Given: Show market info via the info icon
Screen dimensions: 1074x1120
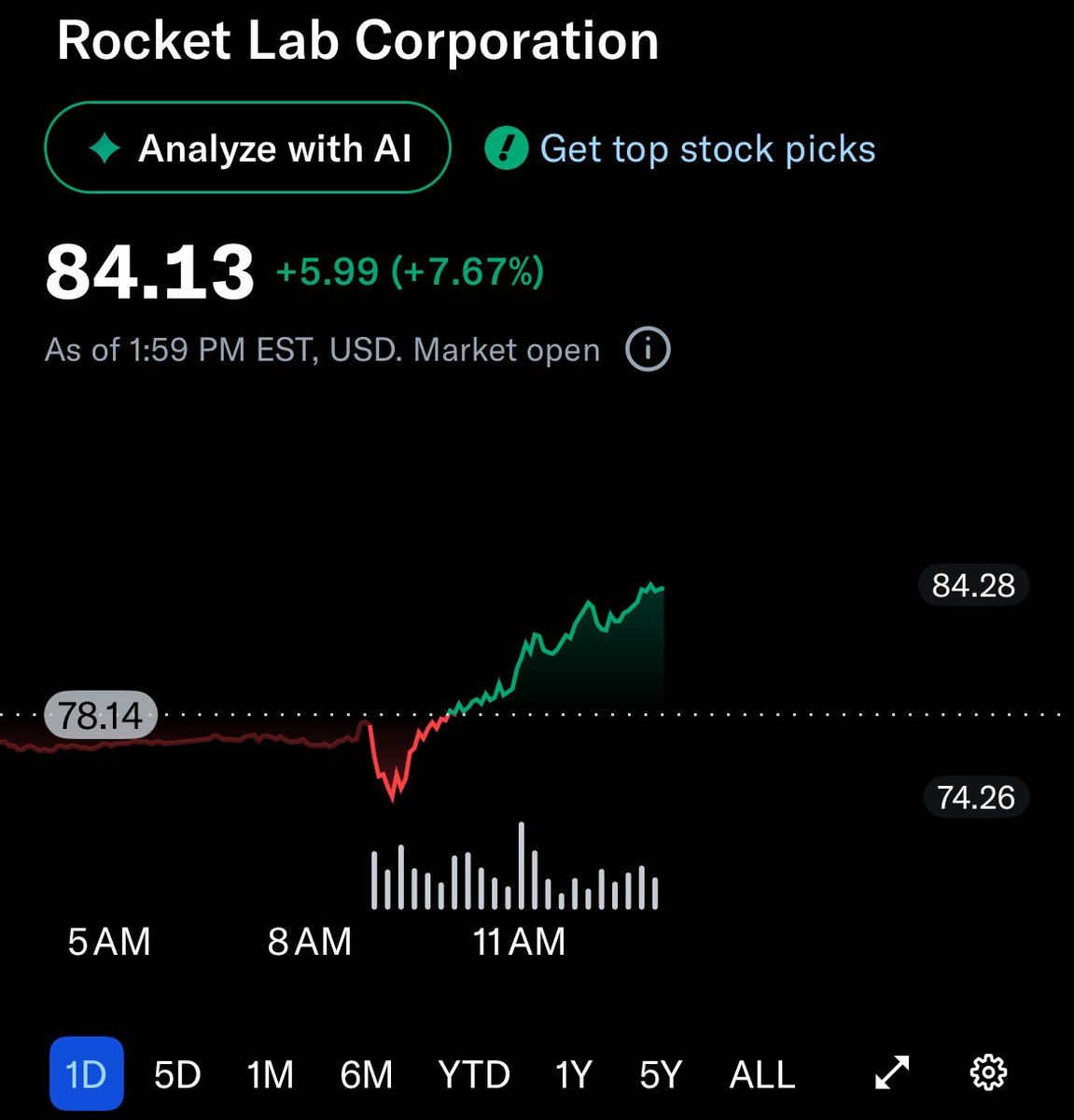Looking at the screenshot, I should [x=648, y=350].
